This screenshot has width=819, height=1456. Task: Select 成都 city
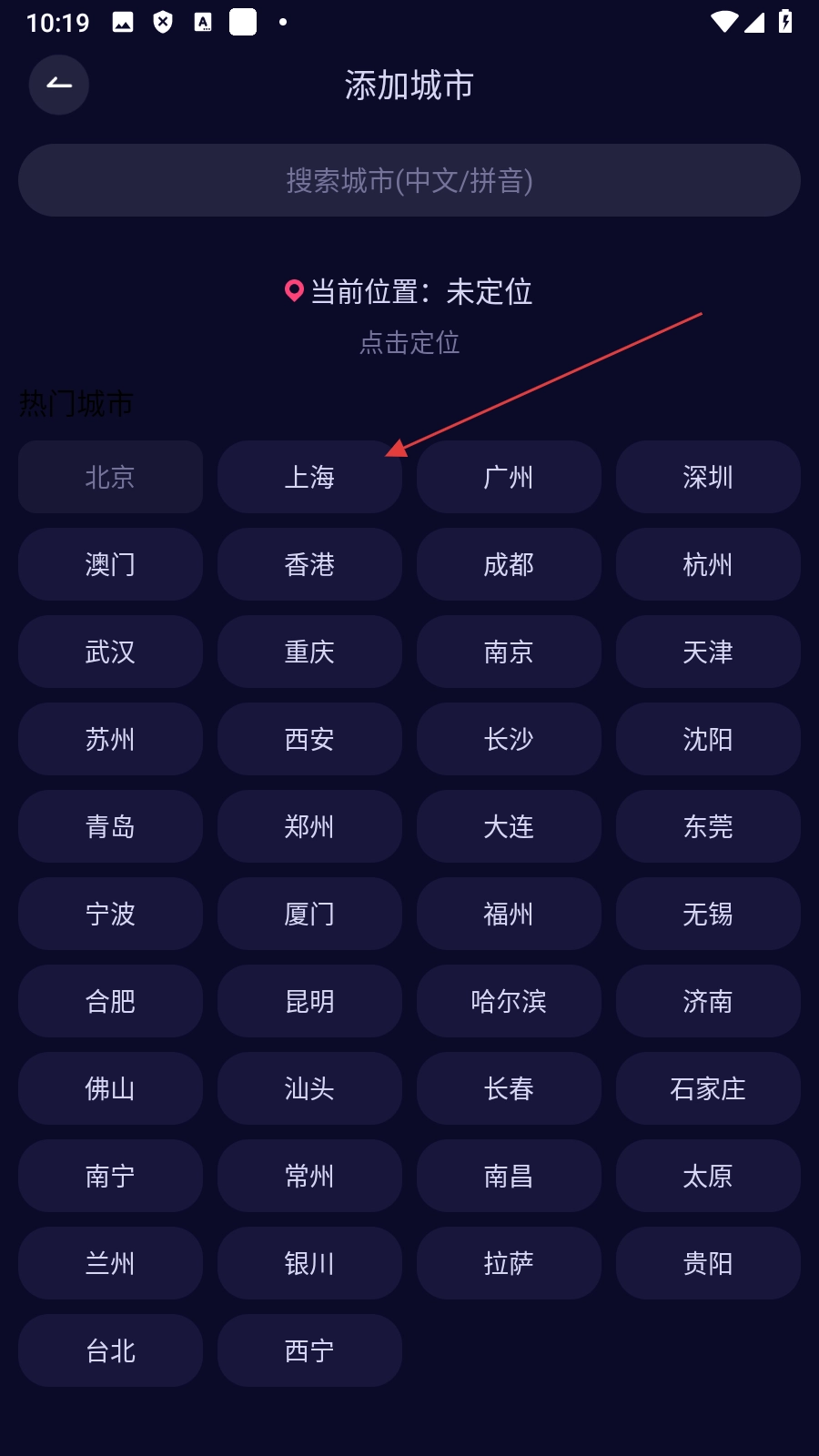509,564
